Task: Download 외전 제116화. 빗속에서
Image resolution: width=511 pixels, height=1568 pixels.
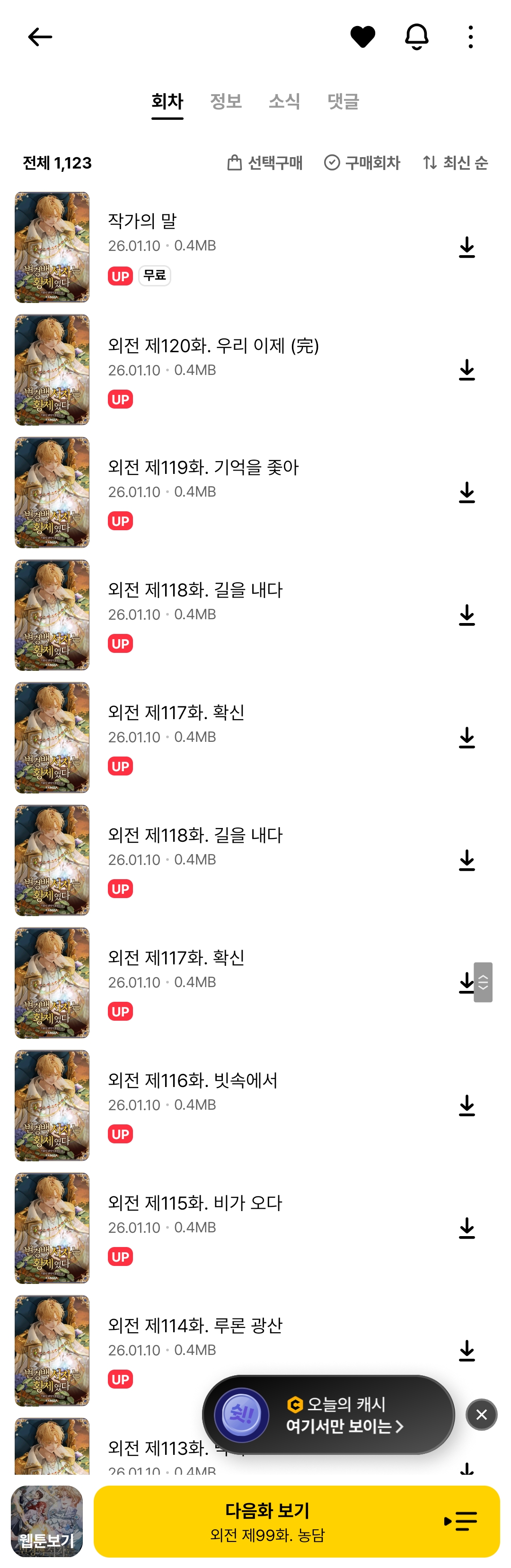Action: 467,1105
